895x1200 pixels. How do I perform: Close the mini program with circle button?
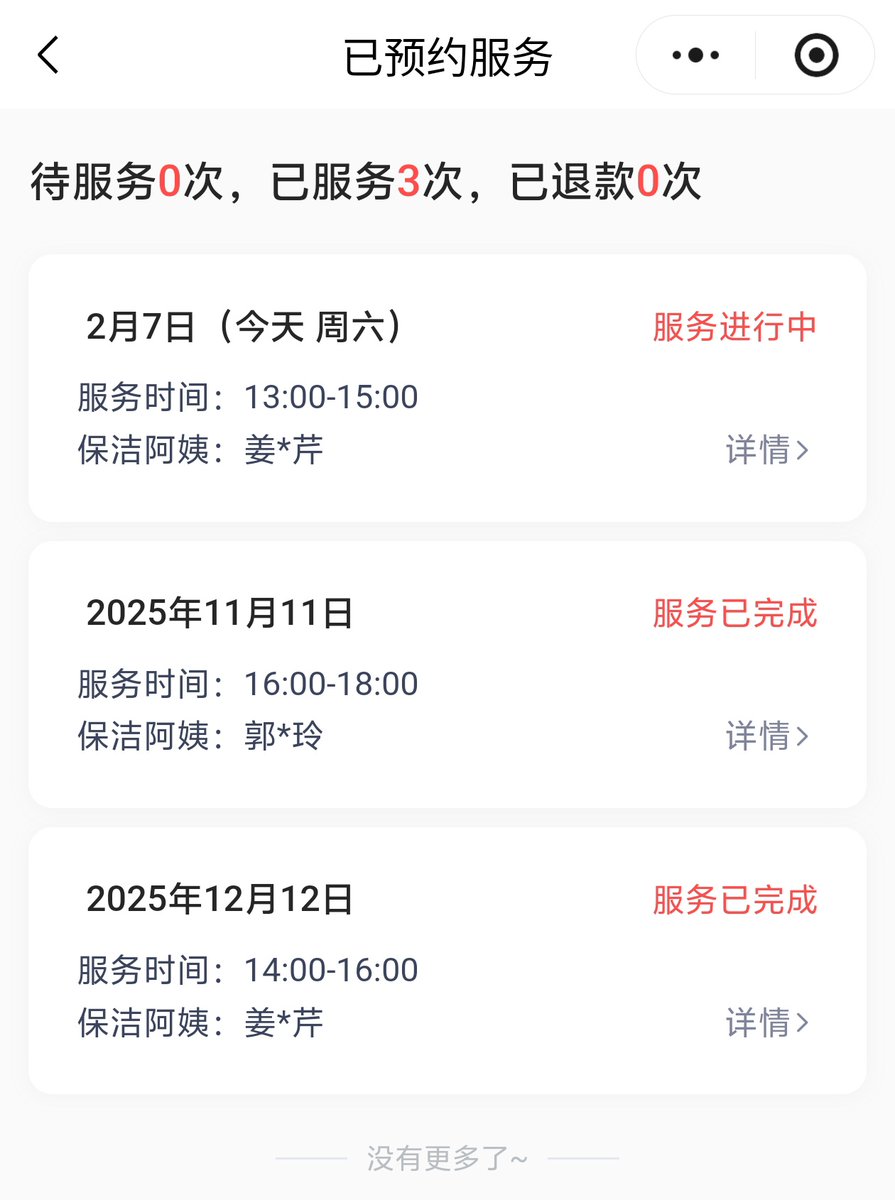(x=816, y=55)
